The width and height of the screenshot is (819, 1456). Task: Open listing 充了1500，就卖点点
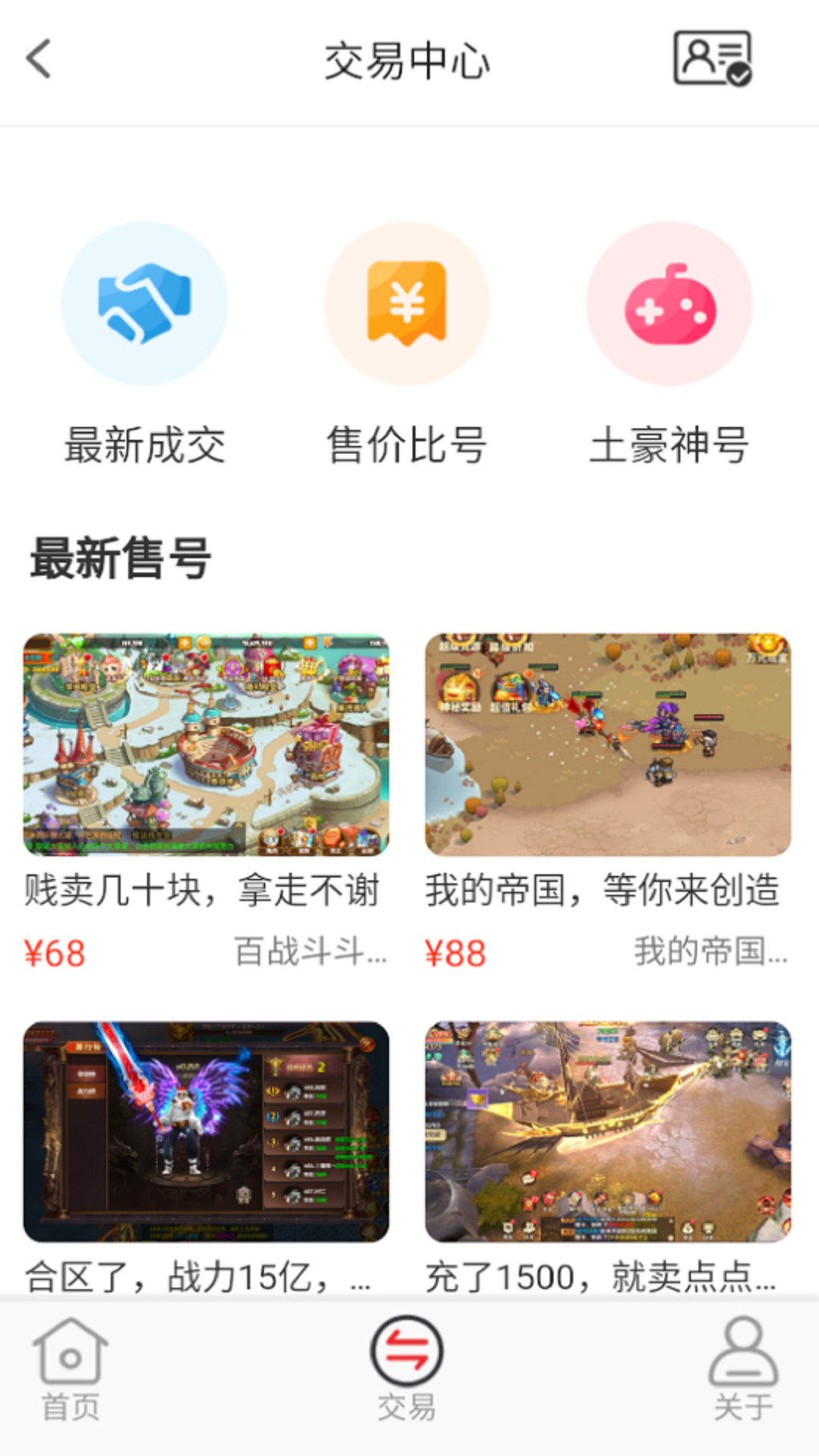[x=607, y=1153]
